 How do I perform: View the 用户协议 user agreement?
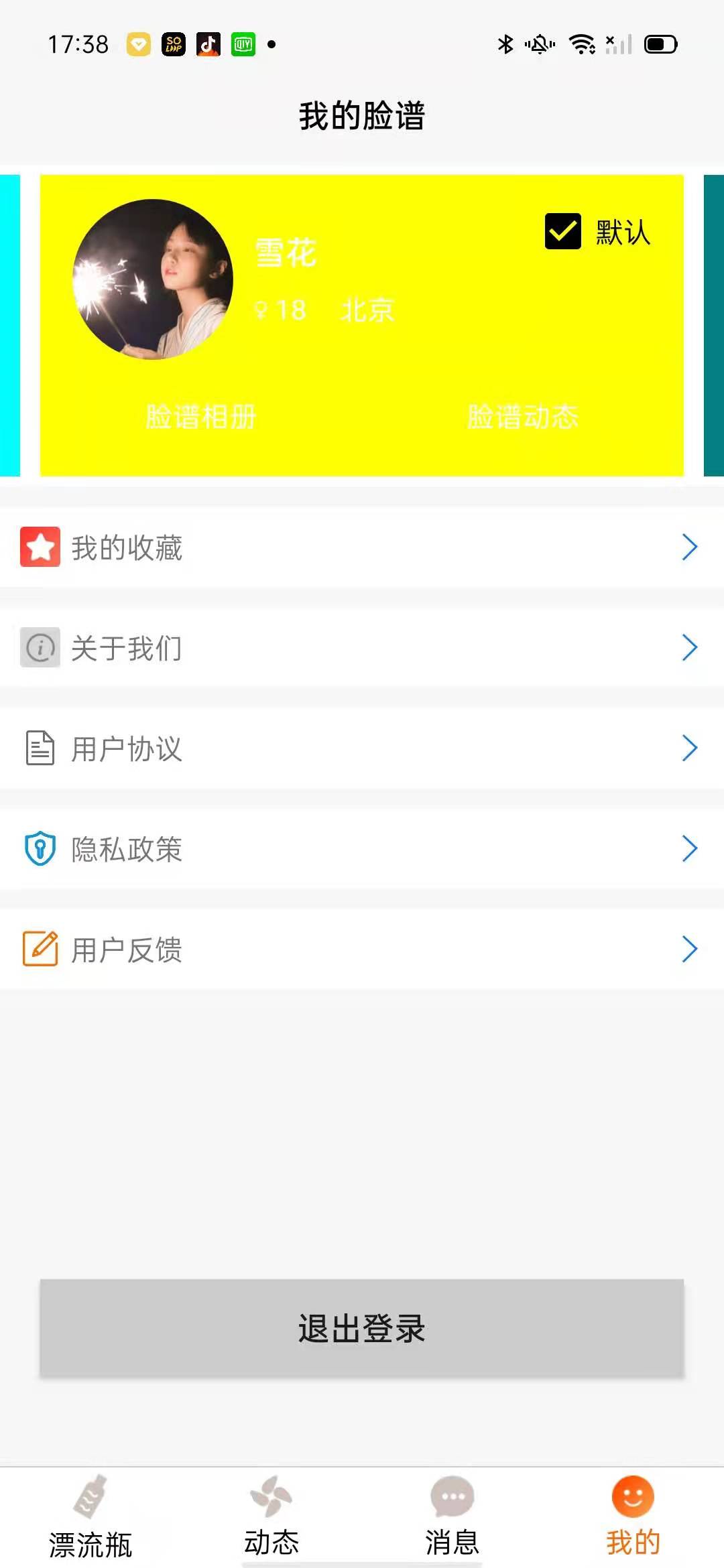click(362, 748)
